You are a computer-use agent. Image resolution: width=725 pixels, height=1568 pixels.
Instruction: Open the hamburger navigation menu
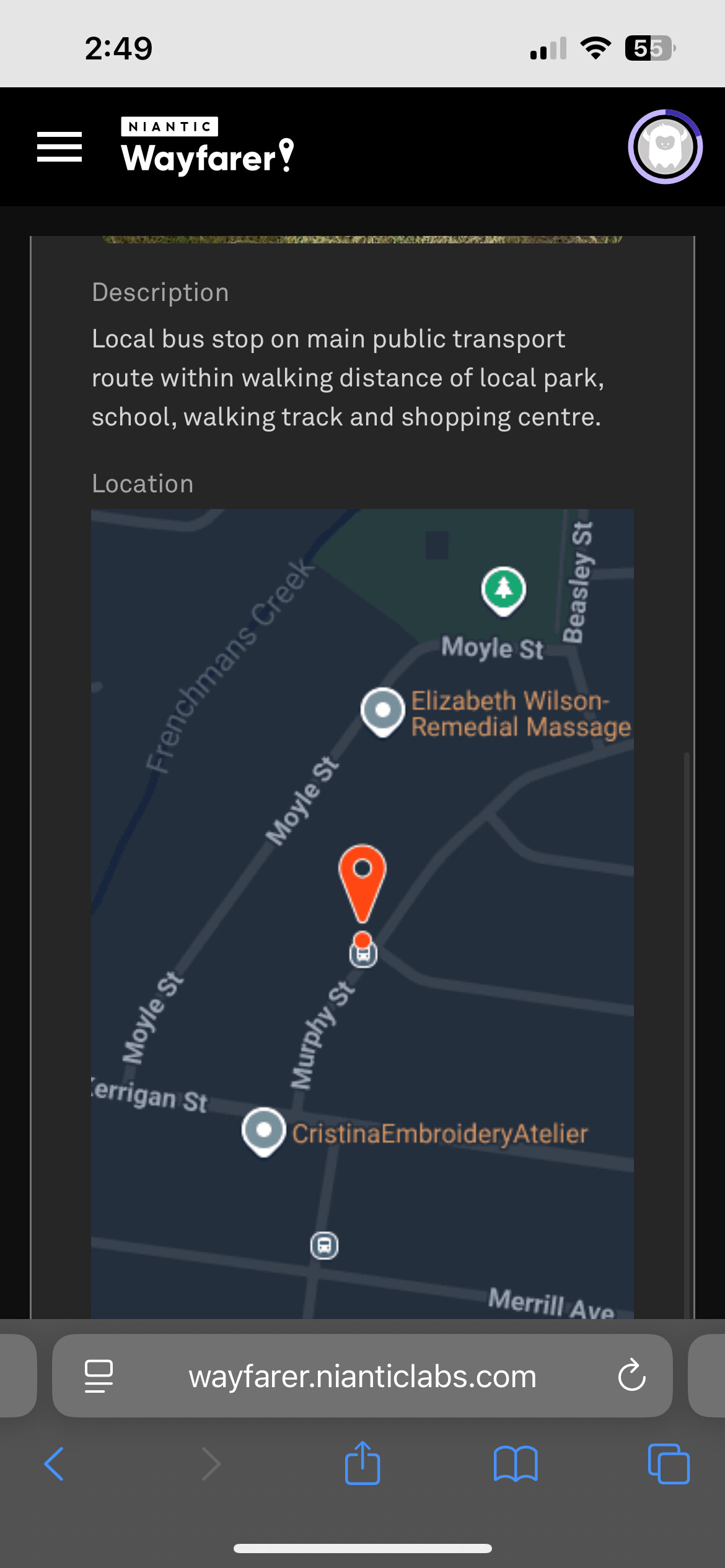coord(59,147)
